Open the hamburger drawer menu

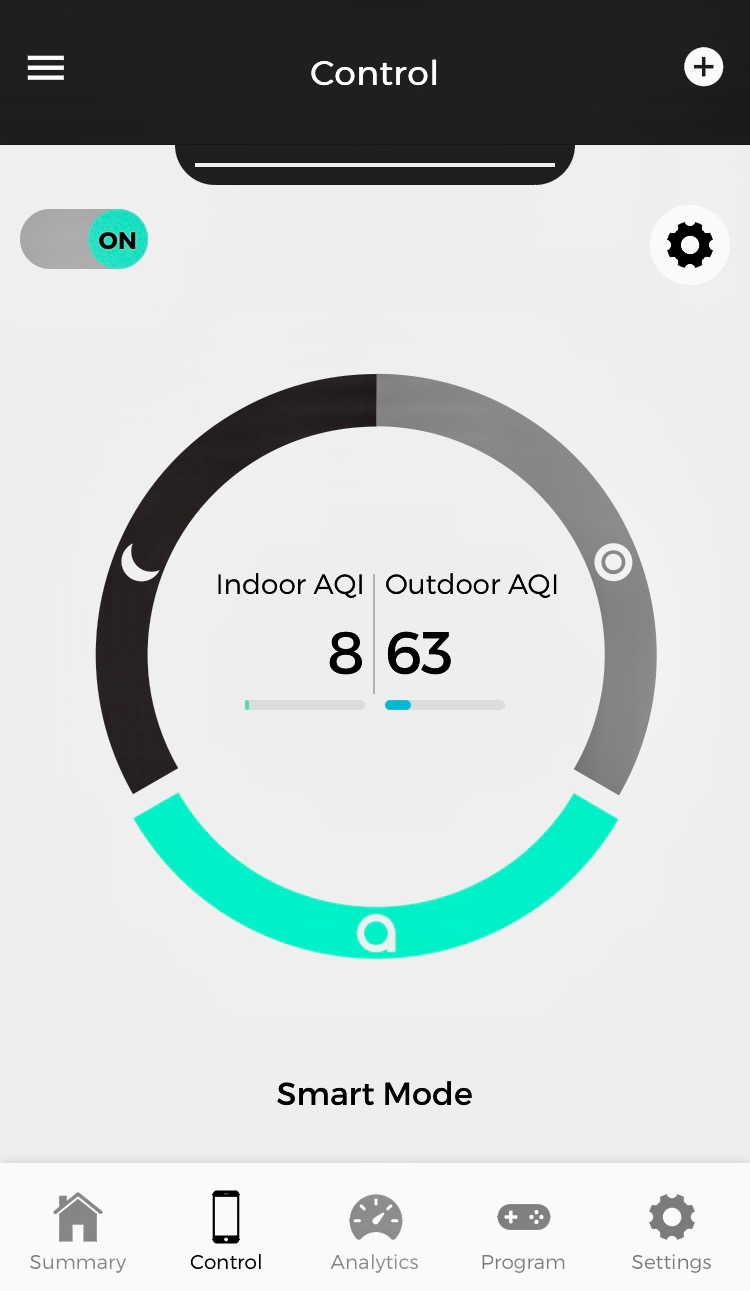coord(46,68)
